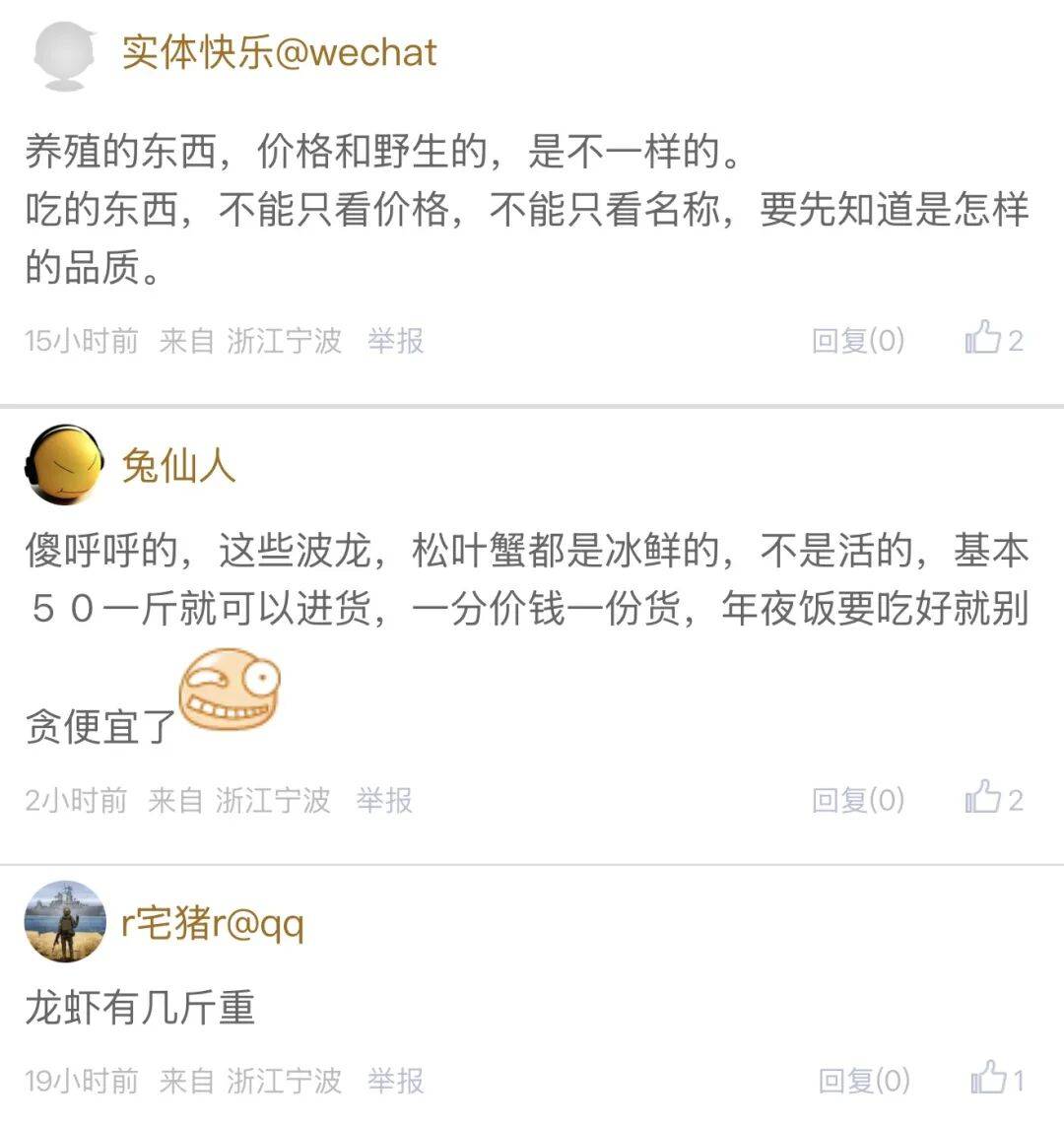Reply to r宅猪r@qq's comment
This screenshot has height=1124, width=1064.
point(863,1081)
